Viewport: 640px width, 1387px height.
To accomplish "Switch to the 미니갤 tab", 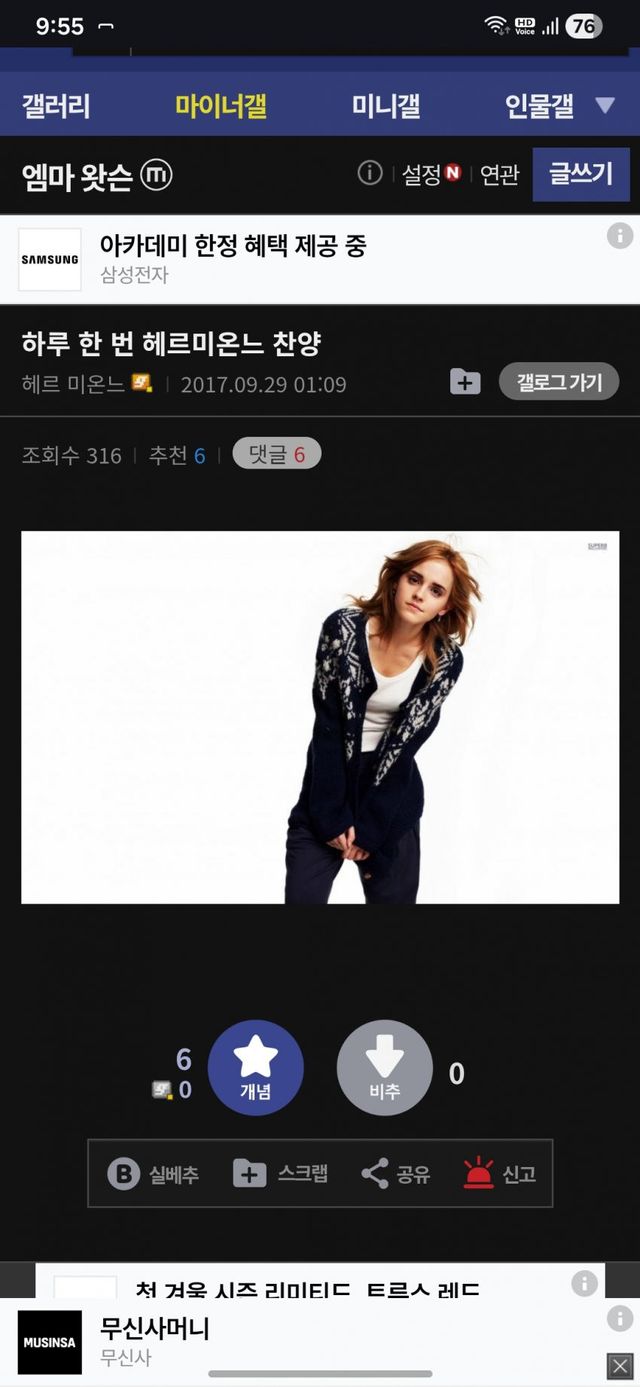I will pos(385,106).
